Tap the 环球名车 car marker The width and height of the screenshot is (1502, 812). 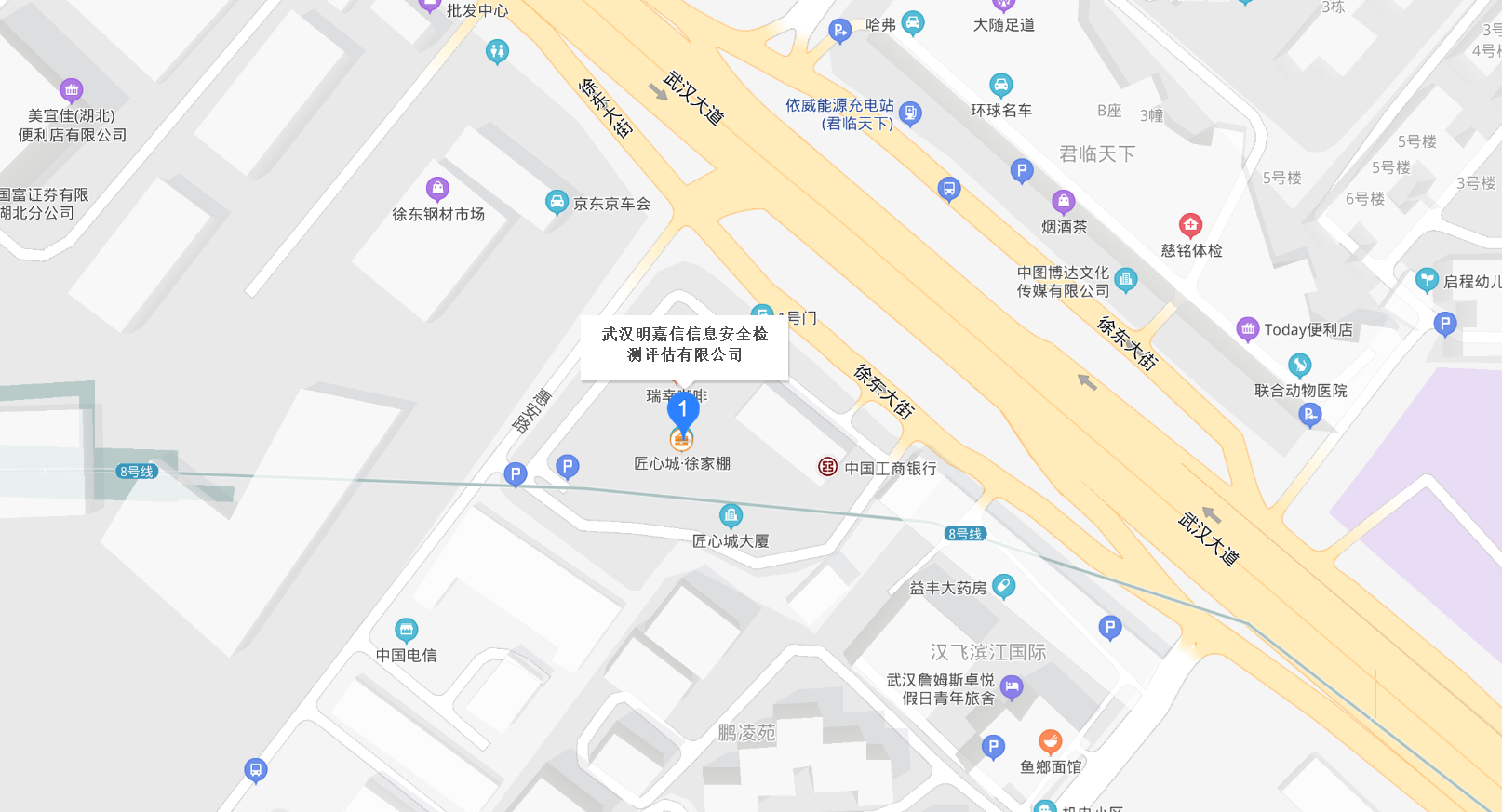[x=1000, y=86]
